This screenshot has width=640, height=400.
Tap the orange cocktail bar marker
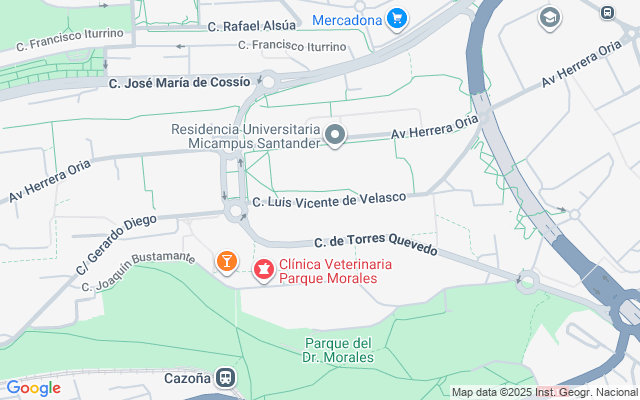click(x=227, y=262)
